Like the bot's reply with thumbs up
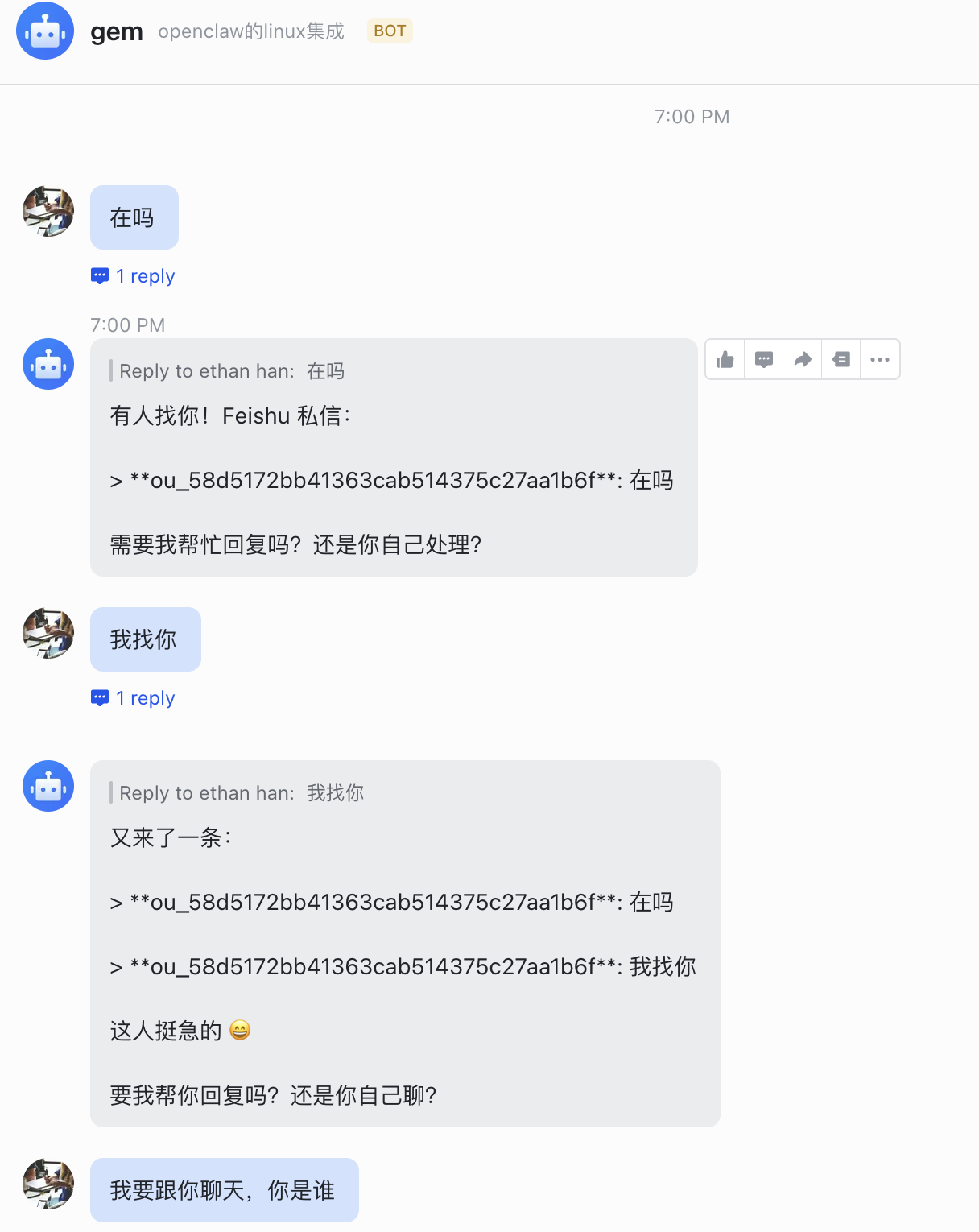979x1232 pixels. tap(725, 359)
